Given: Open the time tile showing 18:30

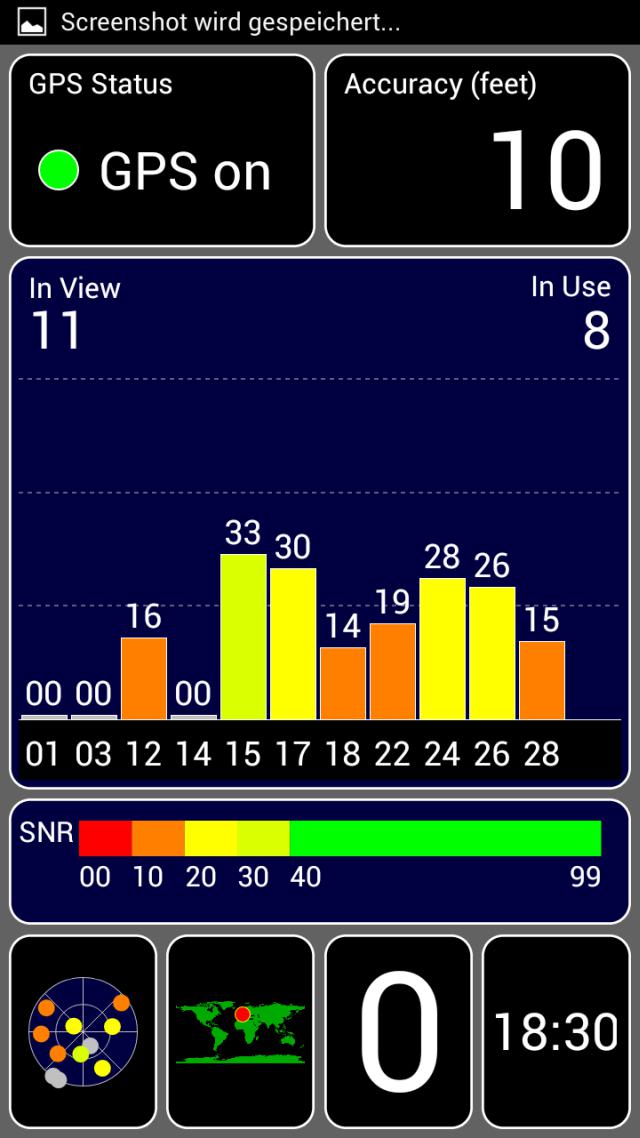Looking at the screenshot, I should click(556, 1032).
